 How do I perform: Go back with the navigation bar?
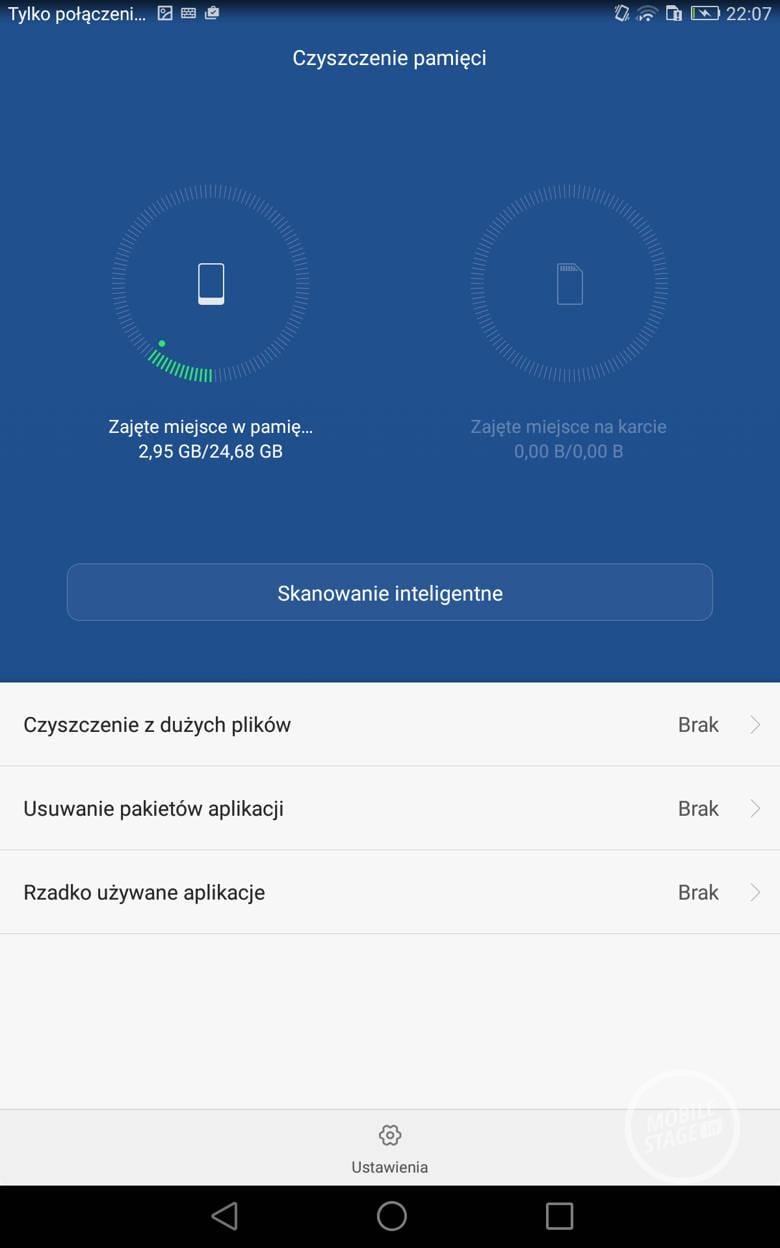coord(225,1216)
